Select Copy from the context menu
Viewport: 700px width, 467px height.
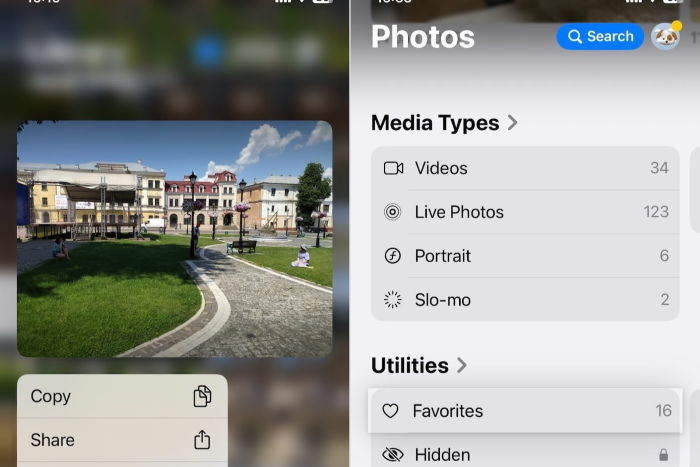120,397
